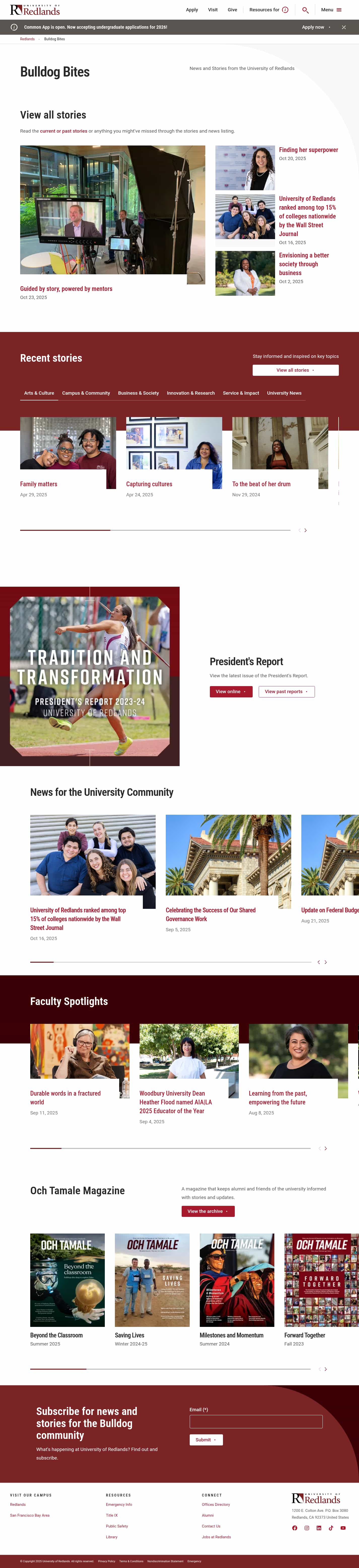Image resolution: width=359 pixels, height=1568 pixels.
Task: Read Durable words in a fractured world
Action: [65, 1098]
